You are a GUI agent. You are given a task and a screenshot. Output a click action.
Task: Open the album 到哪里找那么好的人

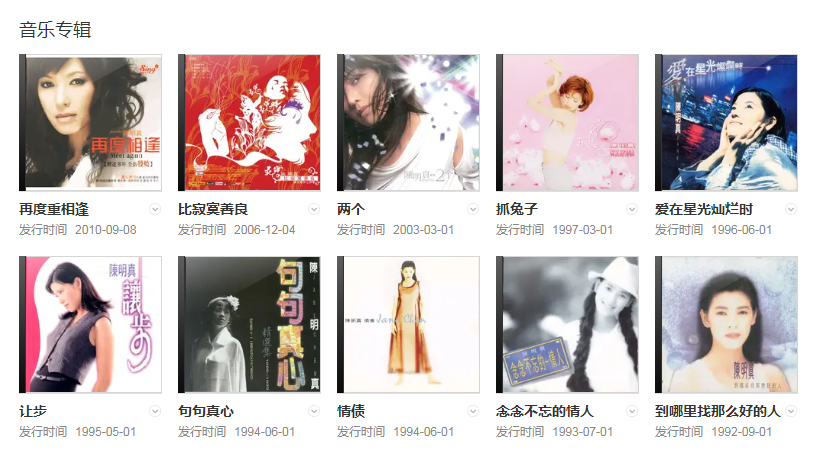click(x=727, y=324)
